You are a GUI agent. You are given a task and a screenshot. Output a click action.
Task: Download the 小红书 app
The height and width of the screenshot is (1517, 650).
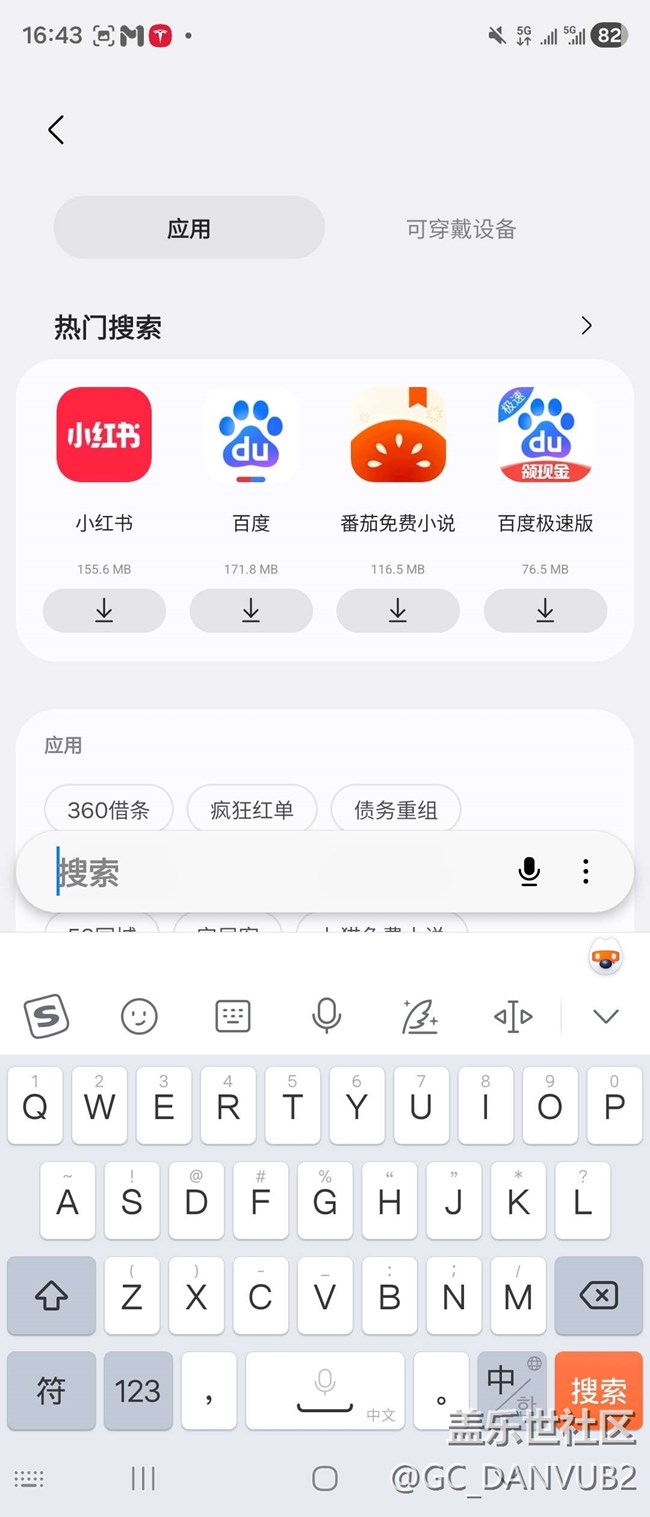(104, 611)
